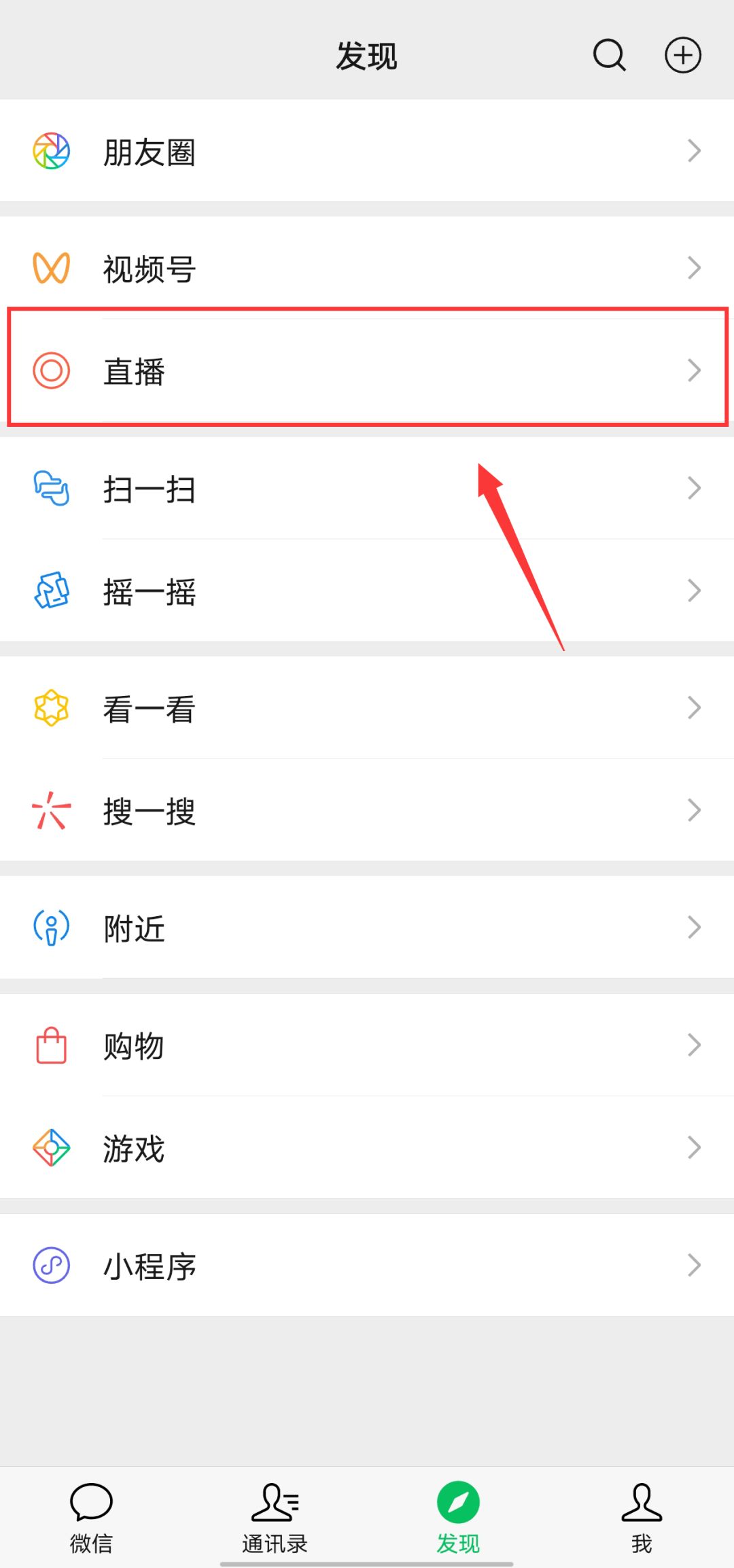Screen dimensions: 734x1568
Task: Open the 朋友圈 (Moments) camera icon
Action: click(51, 151)
